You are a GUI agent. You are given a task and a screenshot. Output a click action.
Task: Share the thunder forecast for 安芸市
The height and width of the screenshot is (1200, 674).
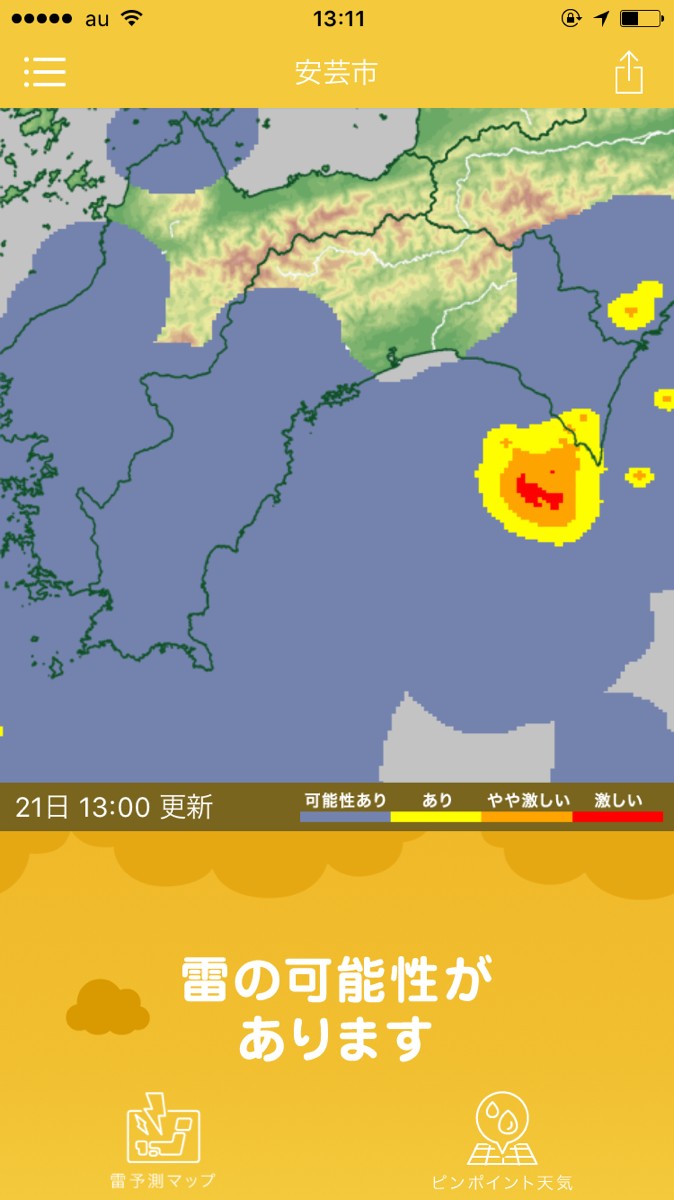tap(628, 72)
